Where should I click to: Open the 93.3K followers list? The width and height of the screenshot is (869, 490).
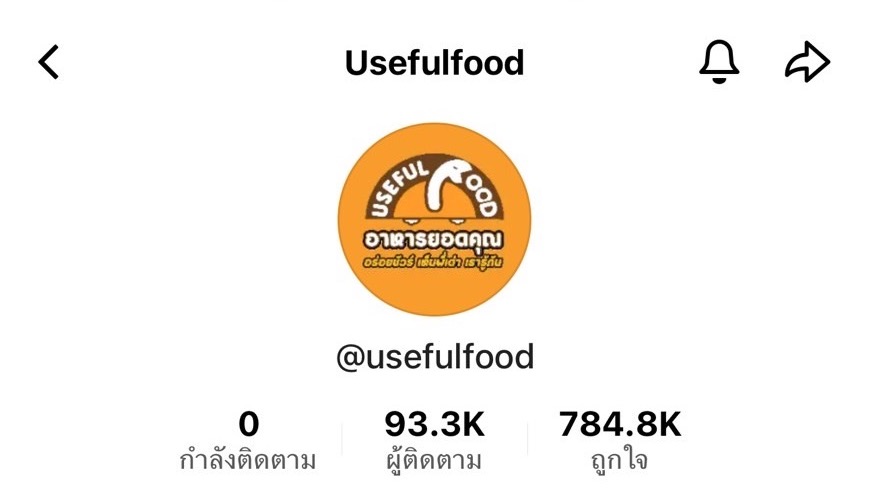point(434,440)
